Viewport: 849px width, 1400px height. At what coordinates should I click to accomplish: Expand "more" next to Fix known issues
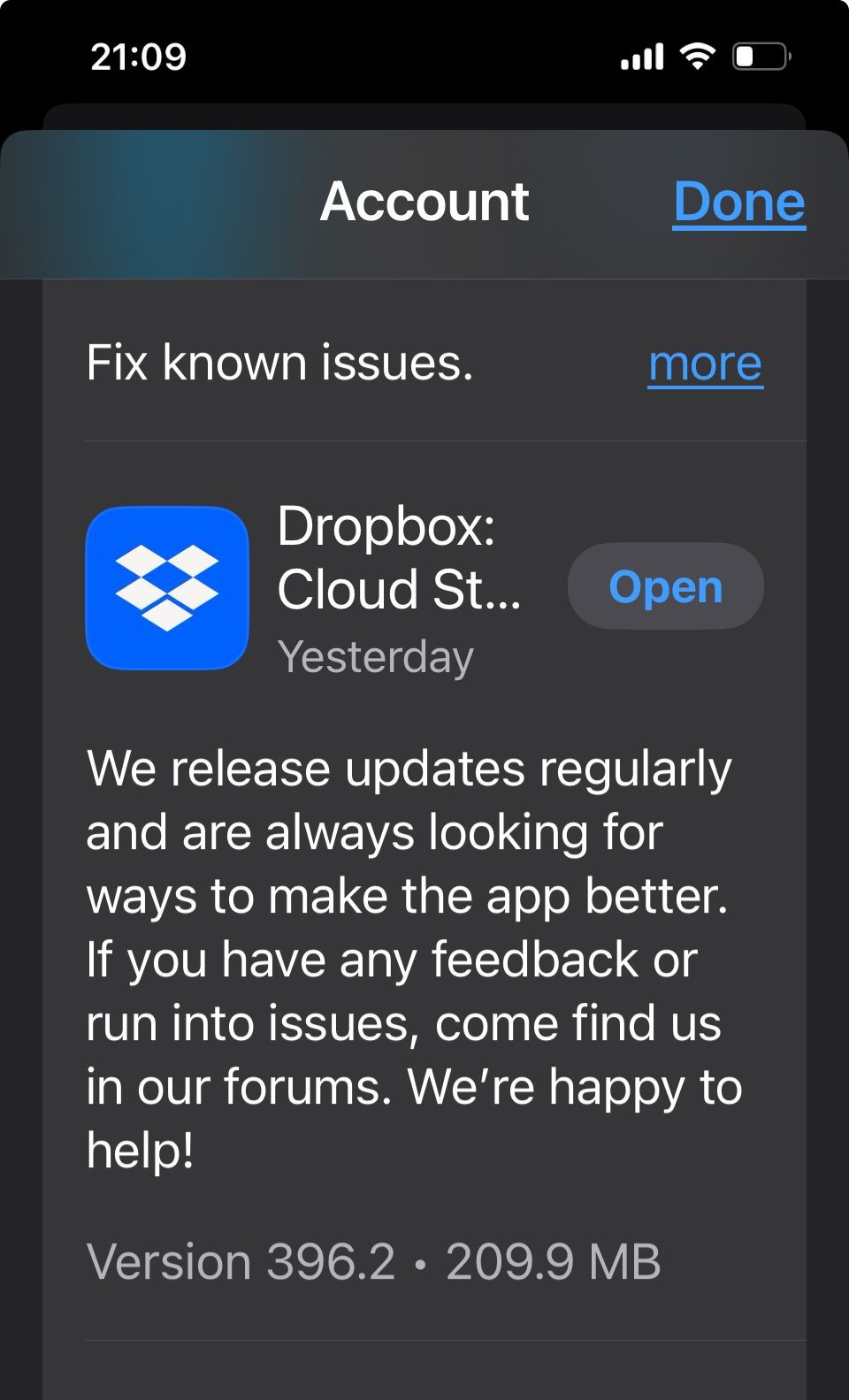[x=705, y=363]
